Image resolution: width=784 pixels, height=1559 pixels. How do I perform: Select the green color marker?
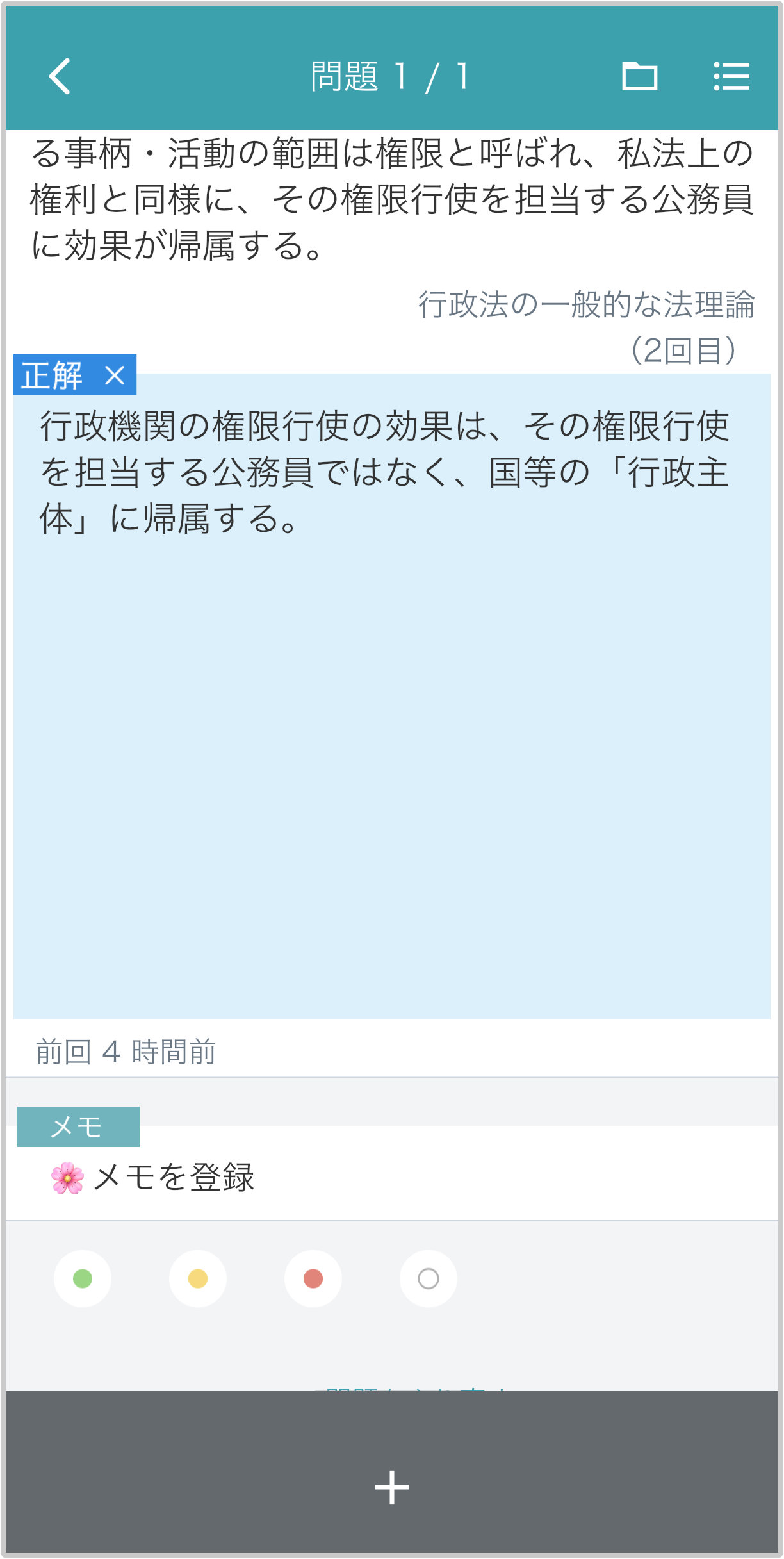click(x=83, y=1278)
